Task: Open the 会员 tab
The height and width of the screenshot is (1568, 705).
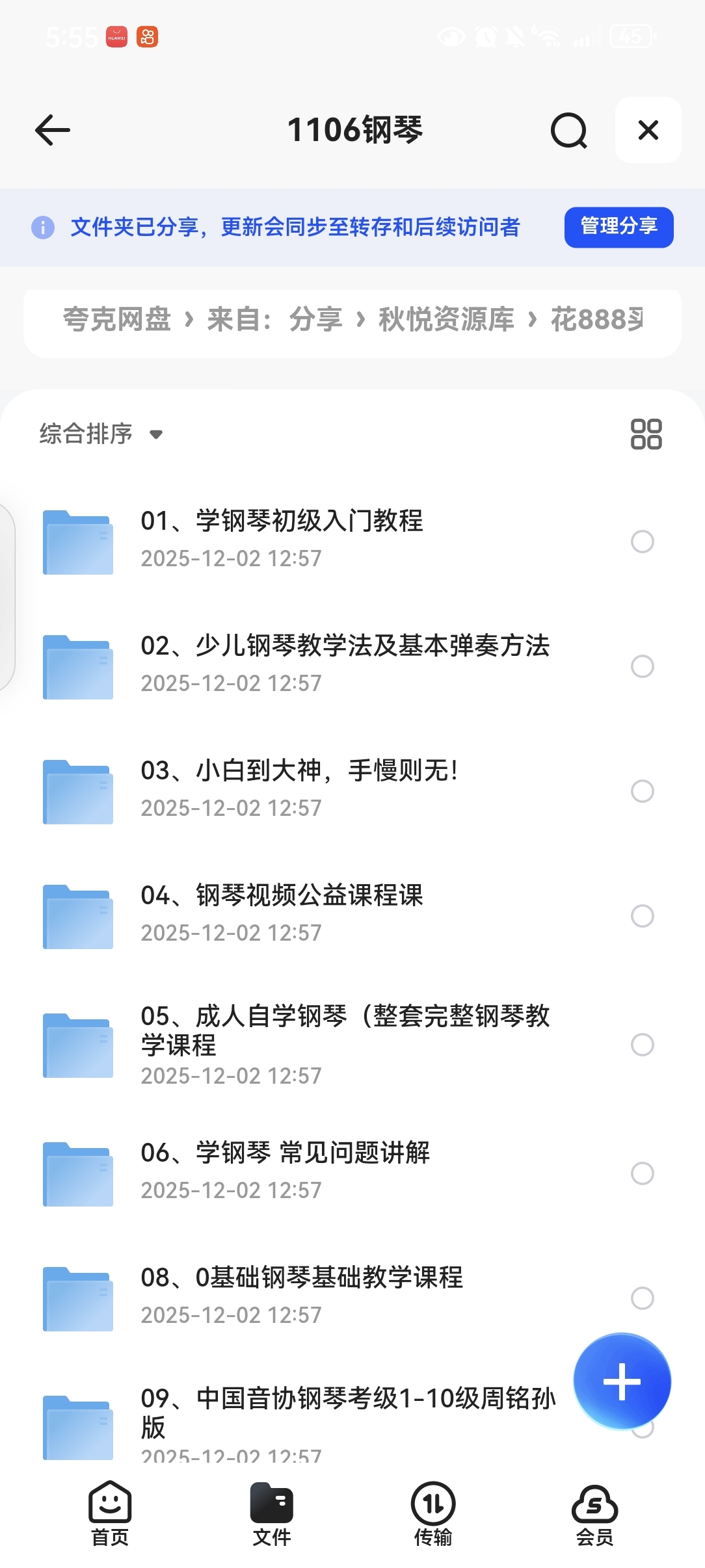Action: (594, 1514)
